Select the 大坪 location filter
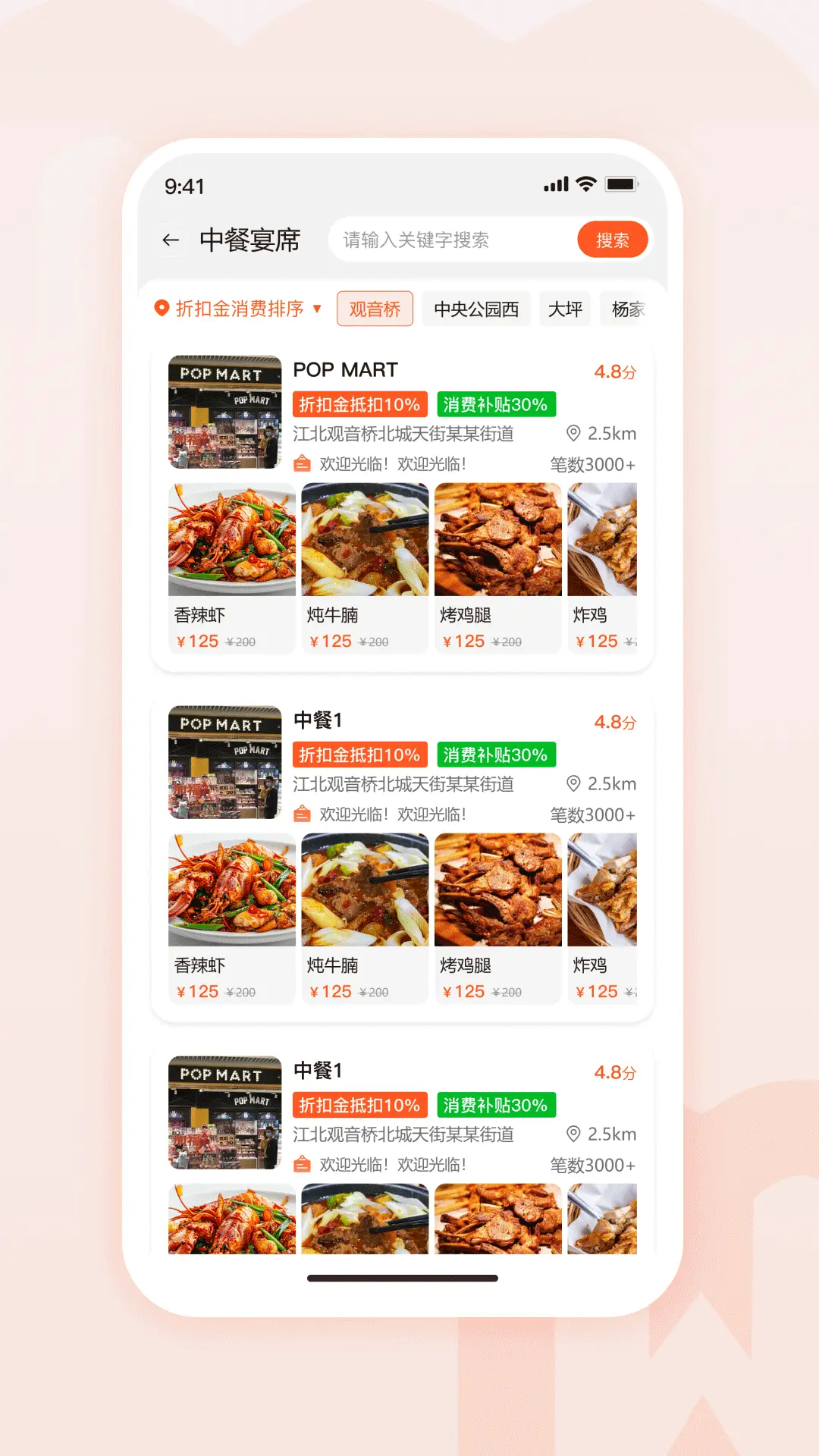The image size is (819, 1456). click(x=565, y=309)
